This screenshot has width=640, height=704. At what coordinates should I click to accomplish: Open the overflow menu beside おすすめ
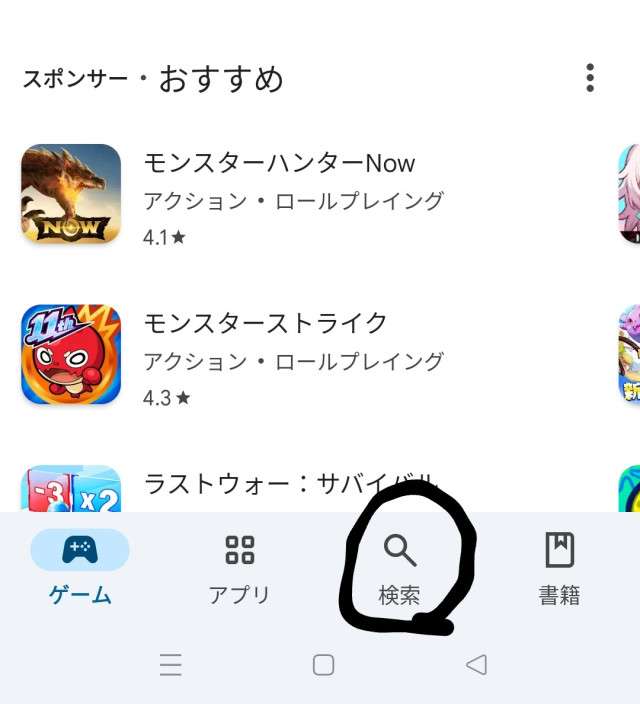click(590, 77)
